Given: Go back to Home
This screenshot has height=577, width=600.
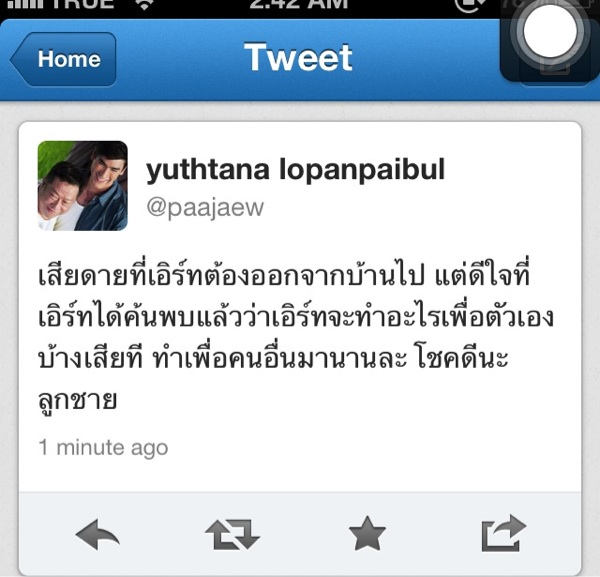Looking at the screenshot, I should point(65,59).
